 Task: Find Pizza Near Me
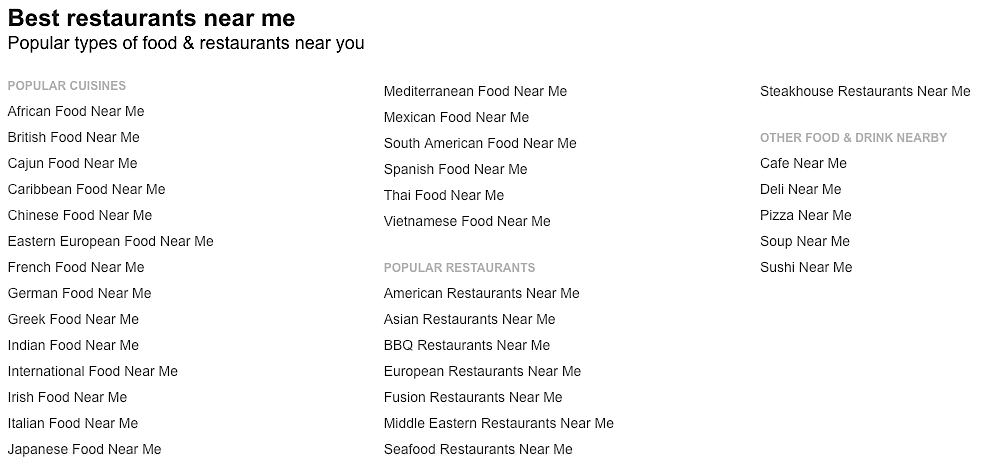coord(805,215)
